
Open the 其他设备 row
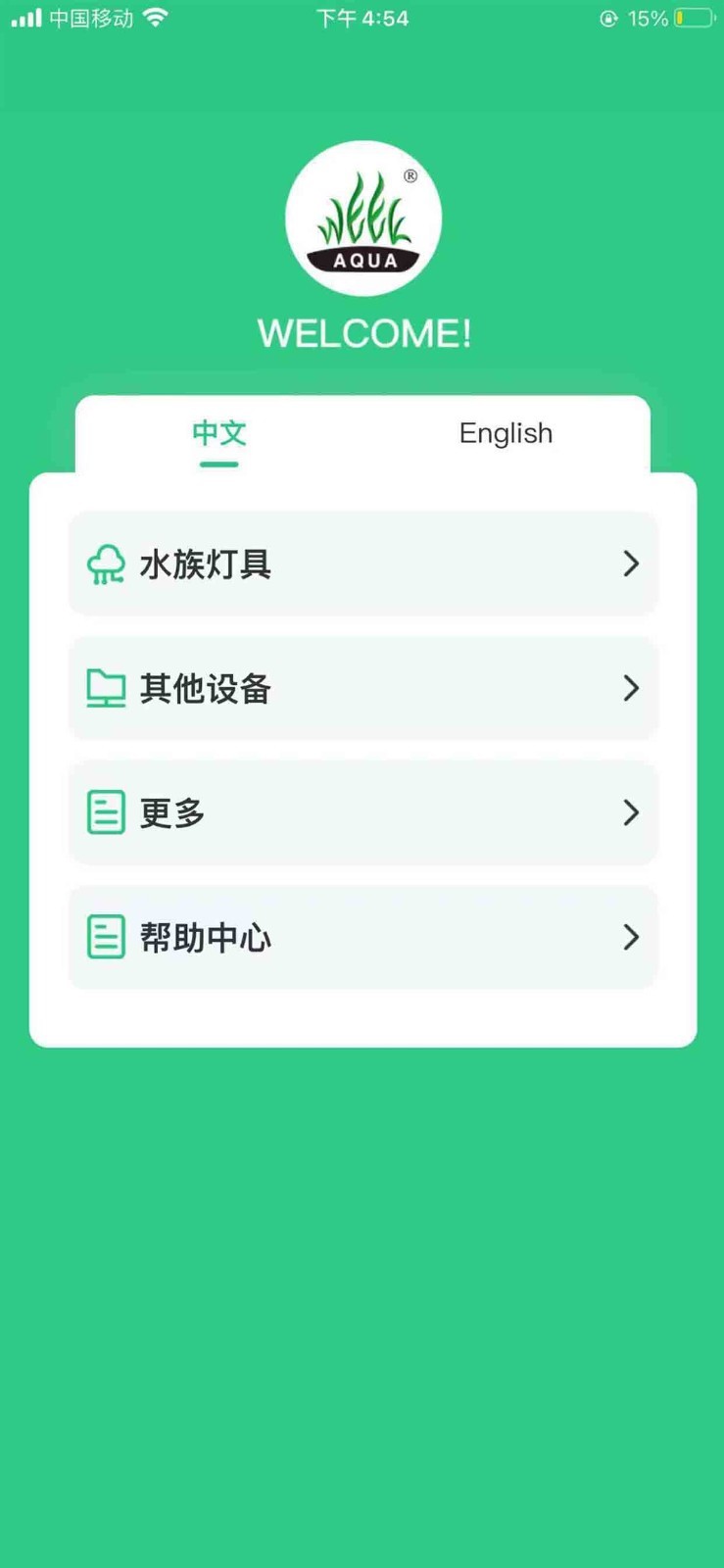[x=362, y=689]
